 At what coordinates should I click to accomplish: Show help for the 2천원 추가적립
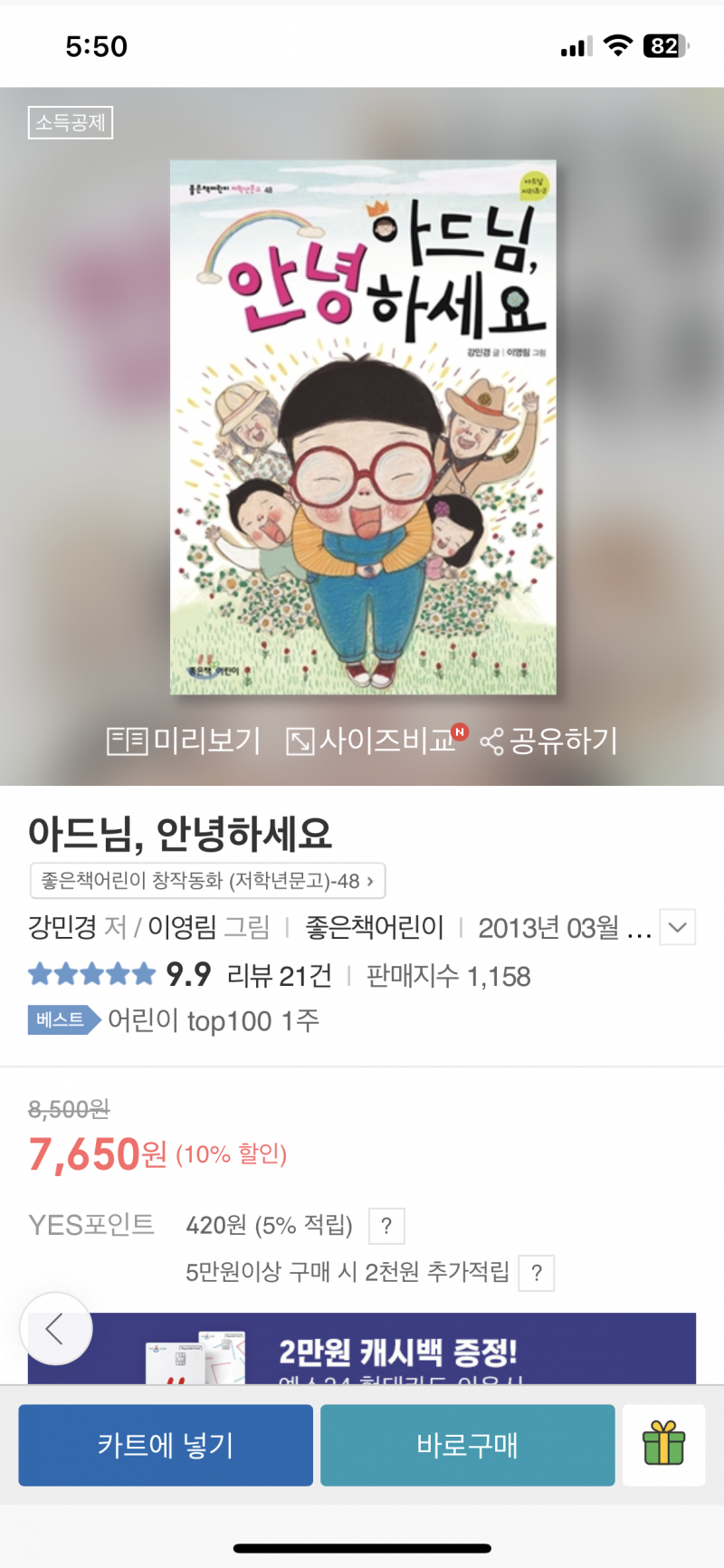click(x=537, y=1273)
